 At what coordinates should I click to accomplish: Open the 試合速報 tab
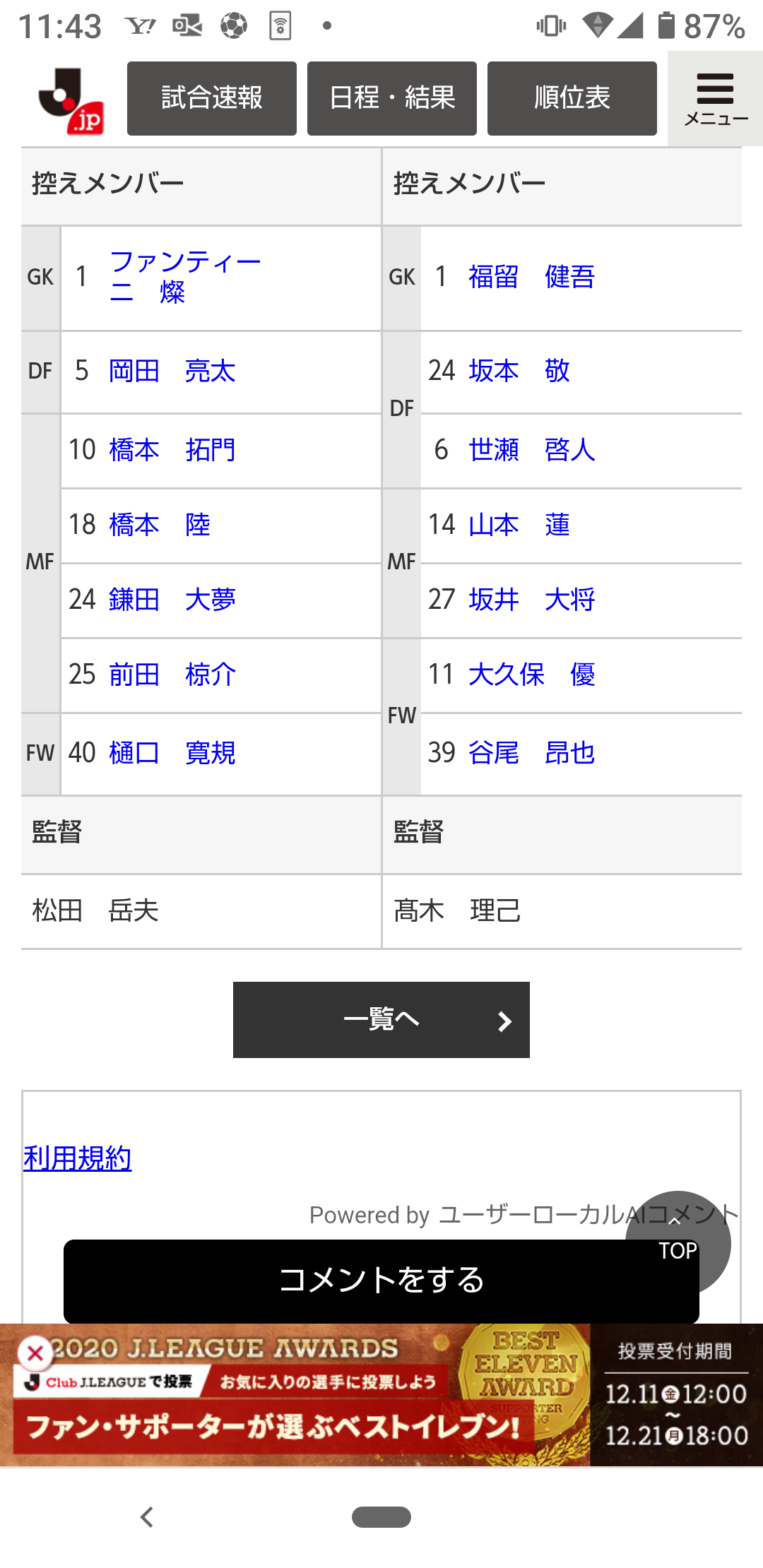click(211, 98)
